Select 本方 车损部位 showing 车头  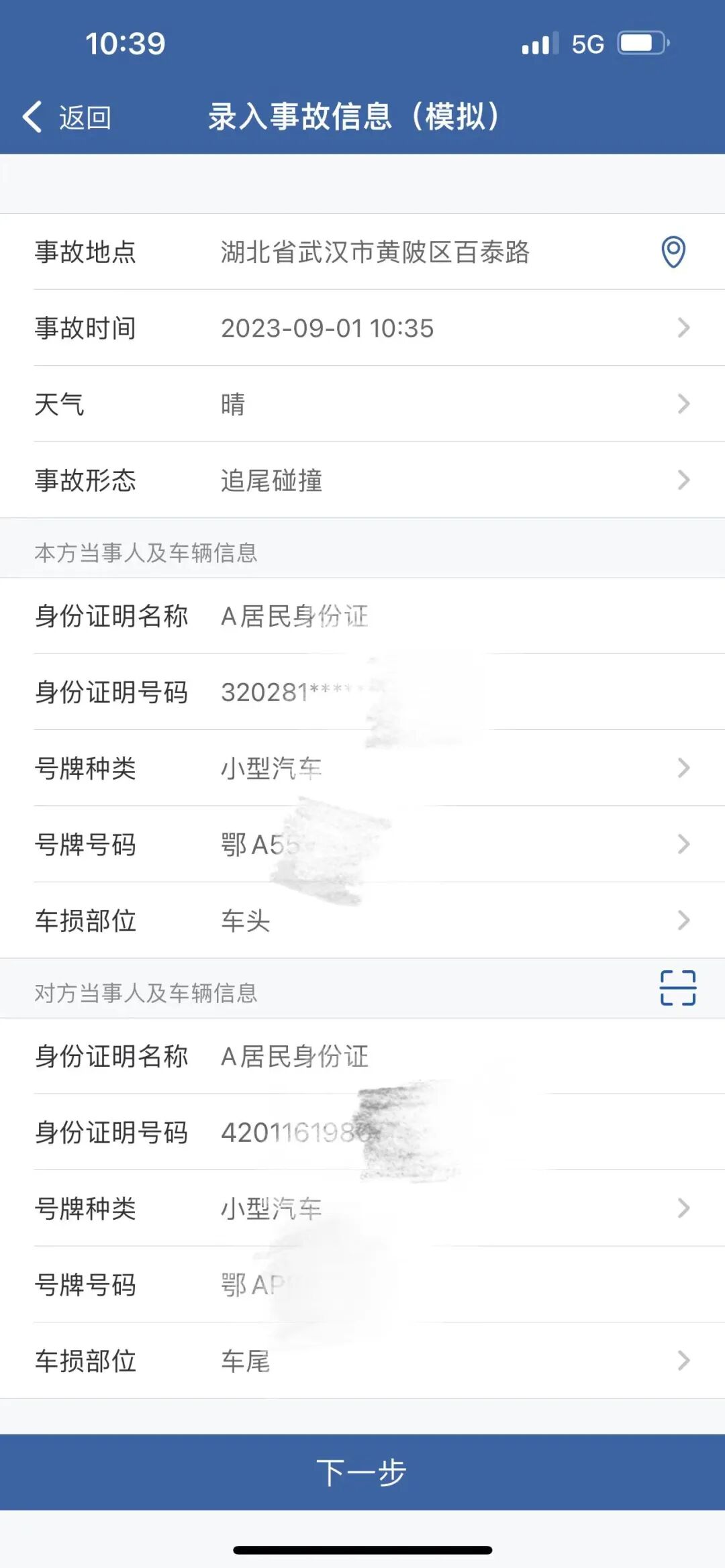point(362,921)
